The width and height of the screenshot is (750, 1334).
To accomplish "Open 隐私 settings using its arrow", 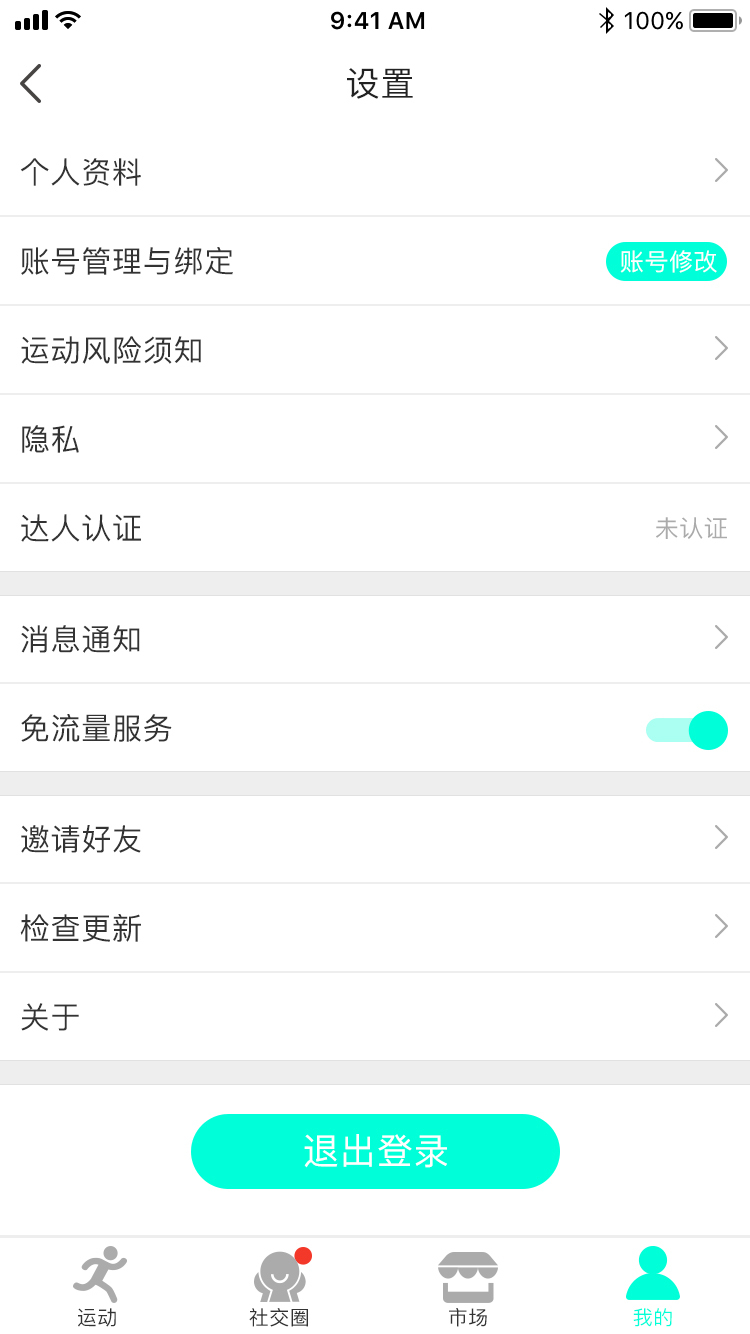I will click(x=721, y=438).
